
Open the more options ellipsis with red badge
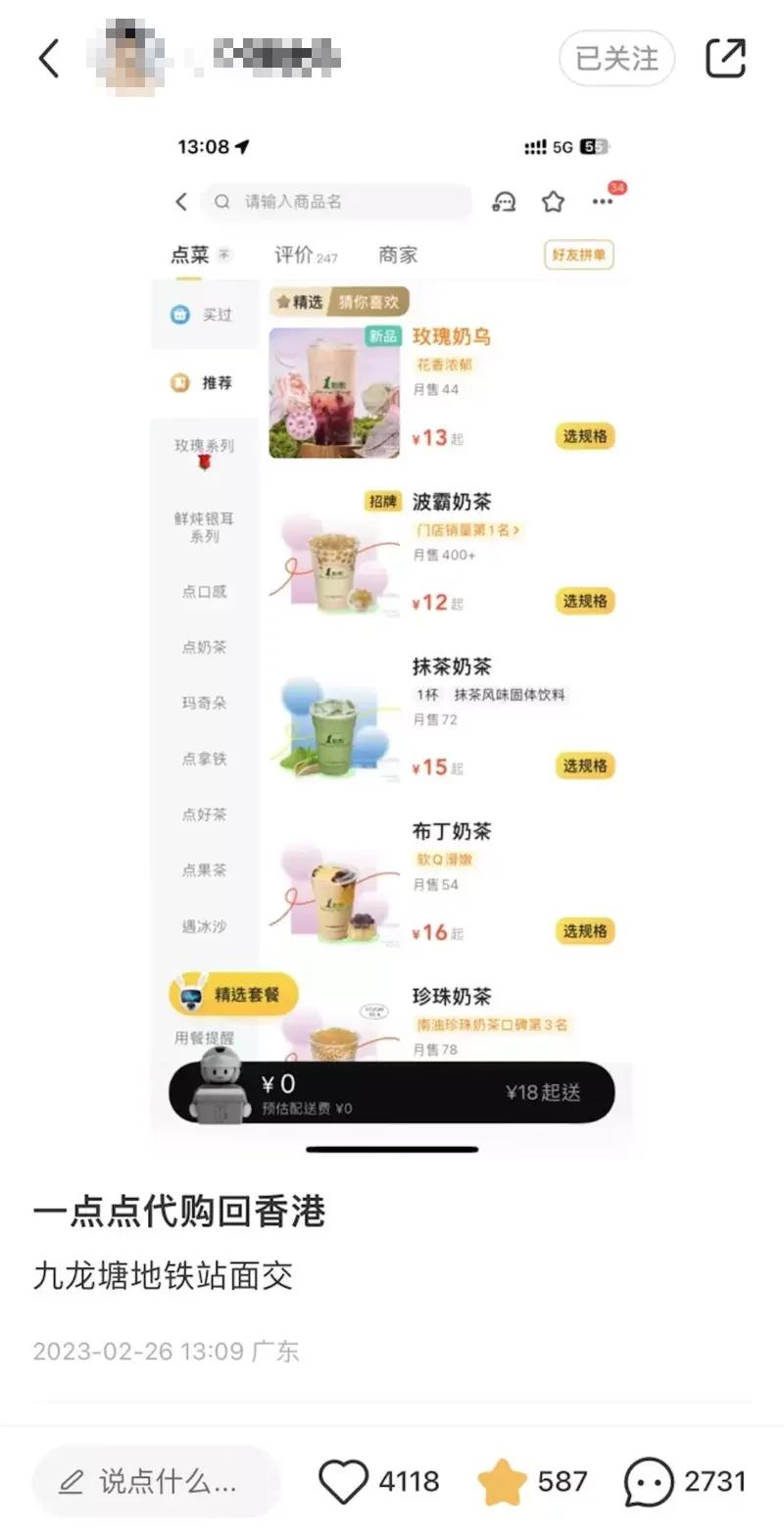[603, 202]
